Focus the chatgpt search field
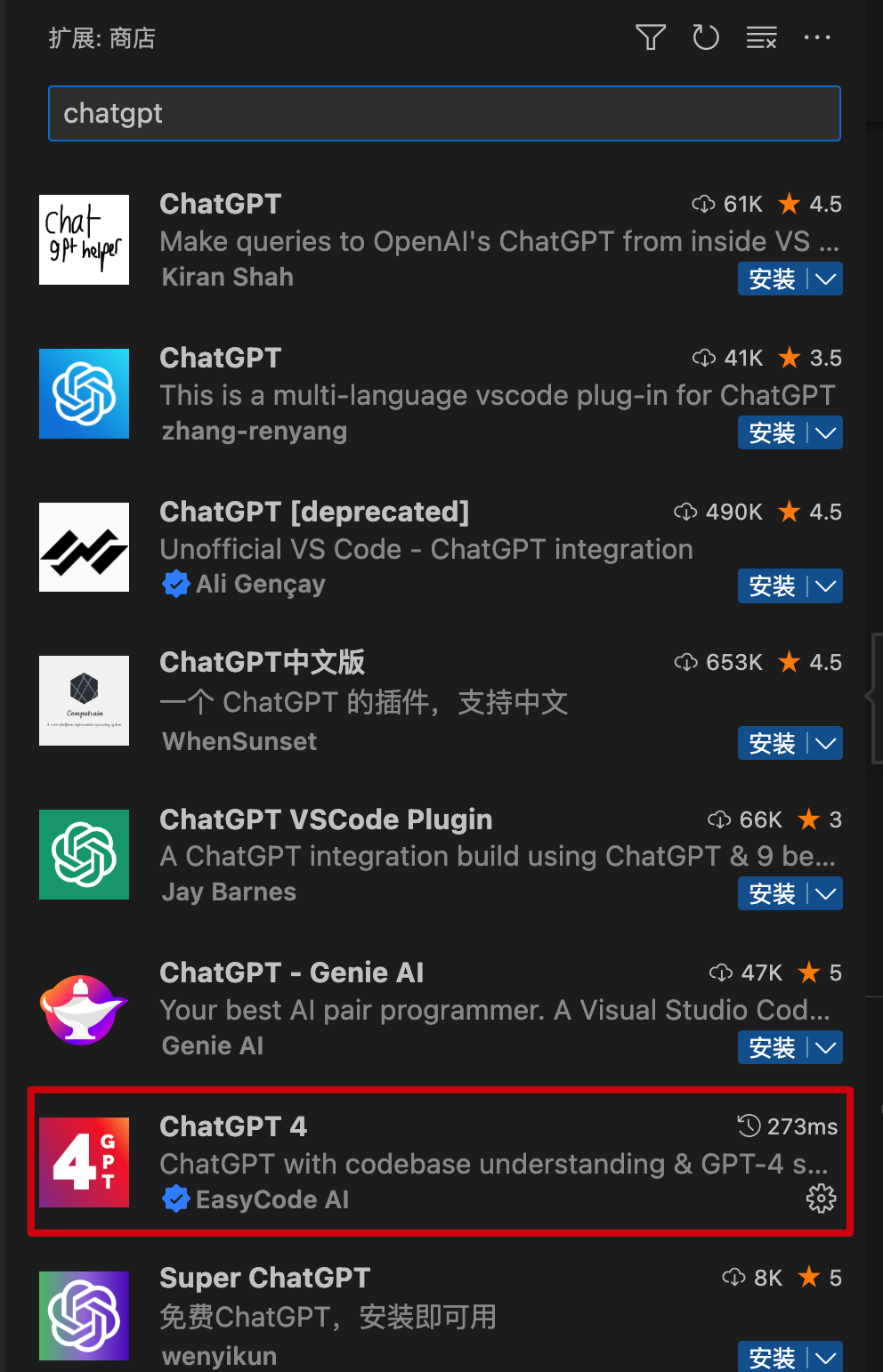The height and width of the screenshot is (1372, 883). (444, 113)
